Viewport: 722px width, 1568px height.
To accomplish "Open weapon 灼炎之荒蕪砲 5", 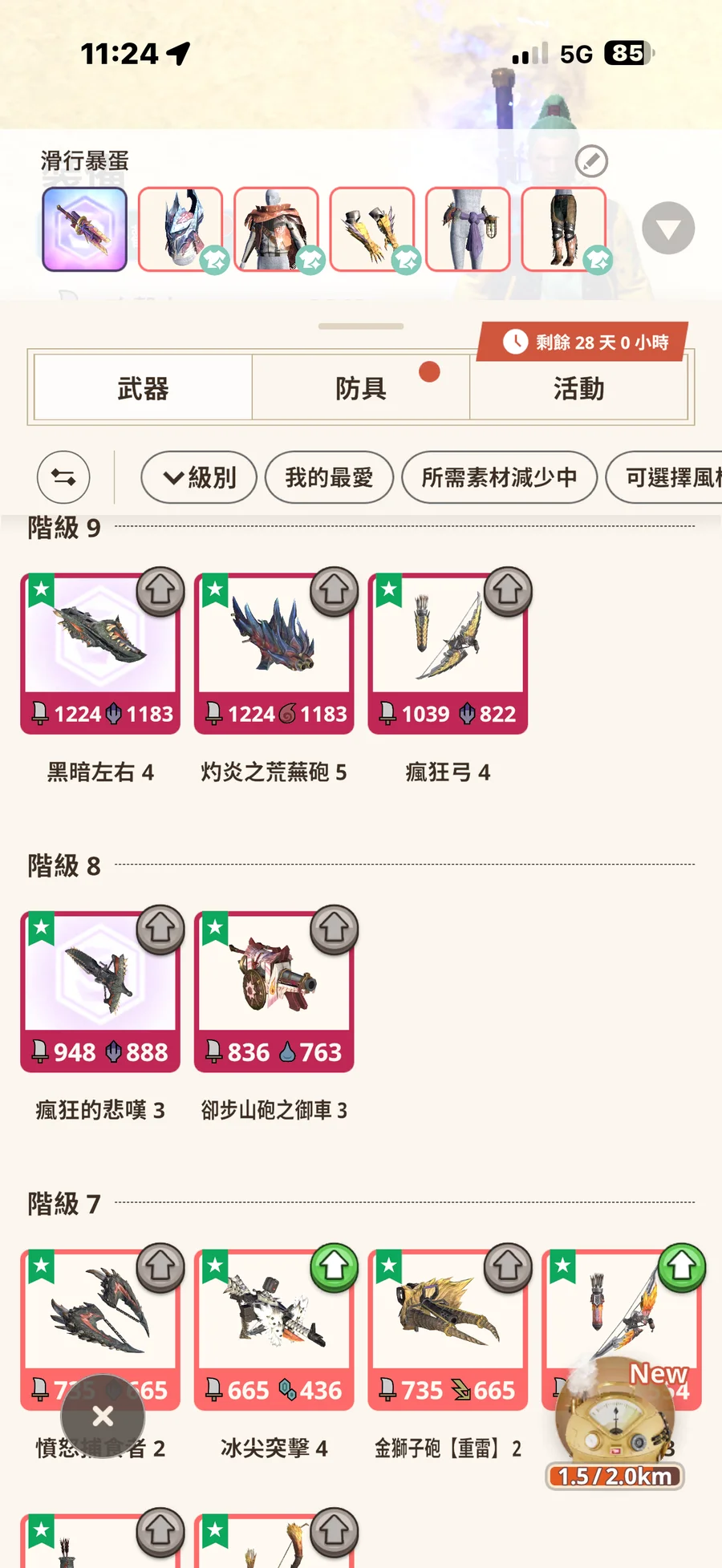I will (274, 654).
